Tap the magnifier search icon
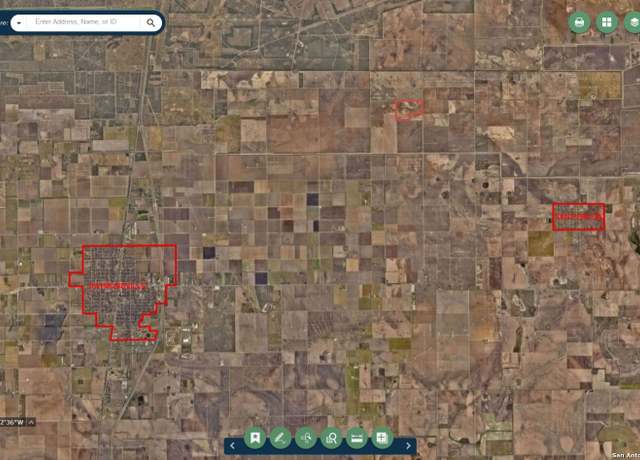 click(x=151, y=21)
